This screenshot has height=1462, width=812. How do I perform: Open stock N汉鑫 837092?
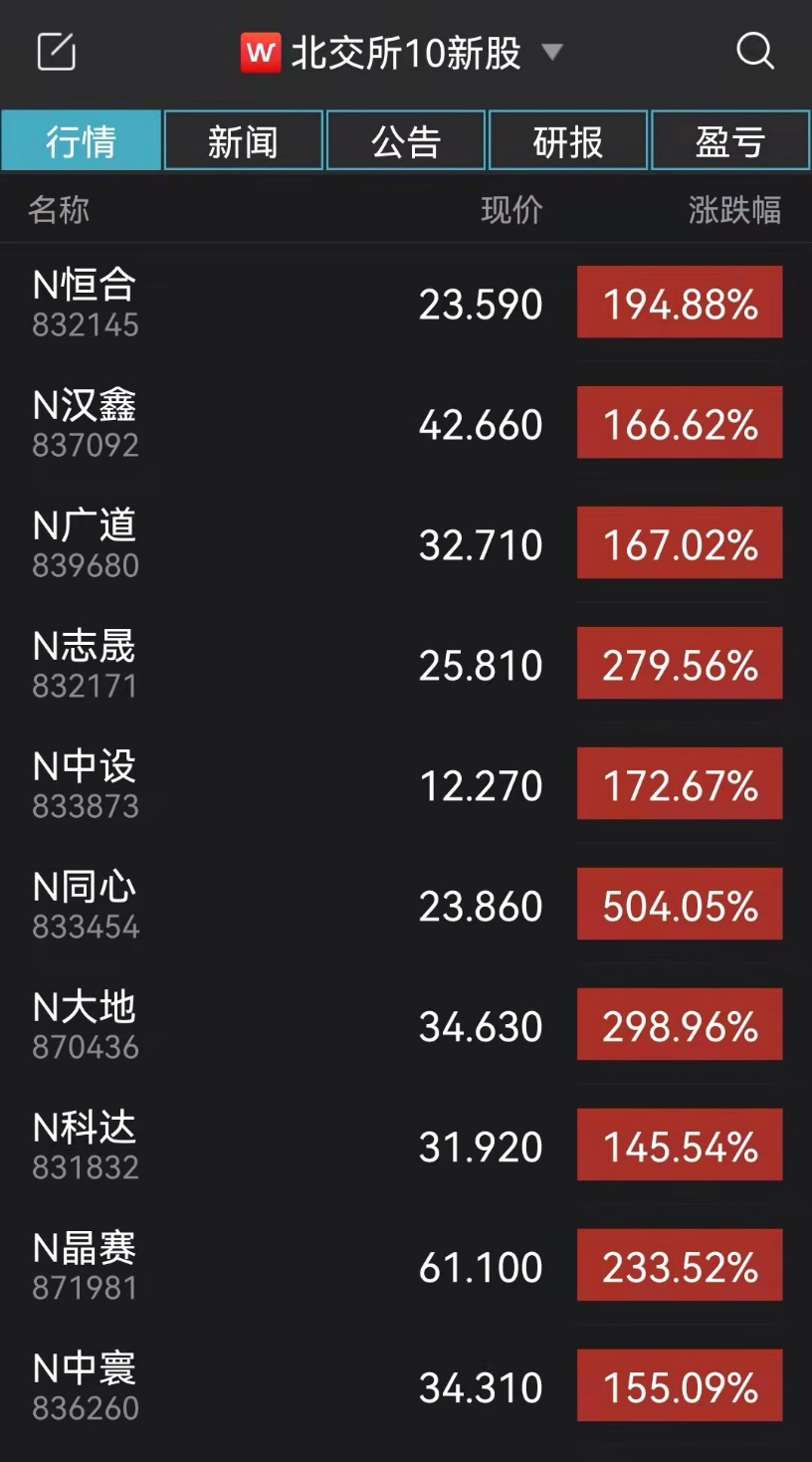pos(406,423)
